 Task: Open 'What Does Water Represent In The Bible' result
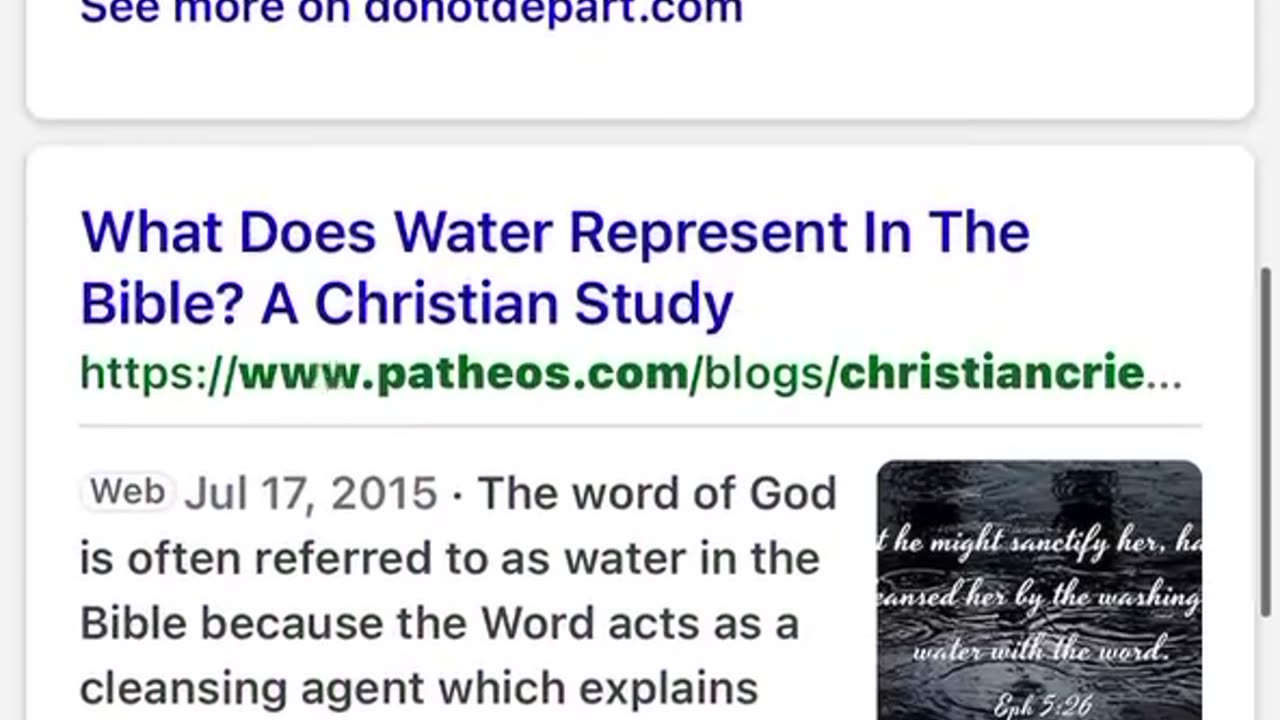point(554,267)
